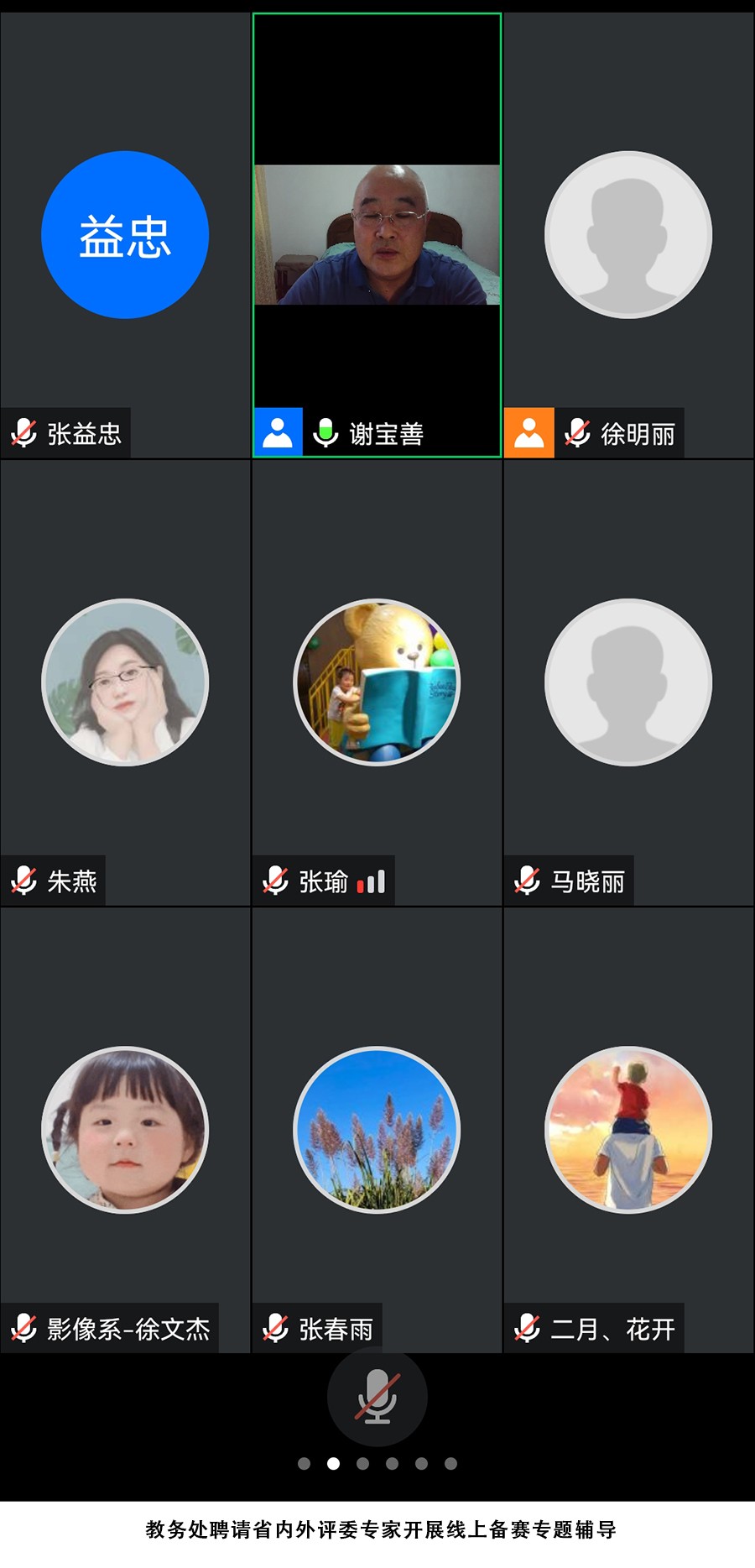Select 朱燕's participant tile
The image size is (755, 1568).
(125, 682)
